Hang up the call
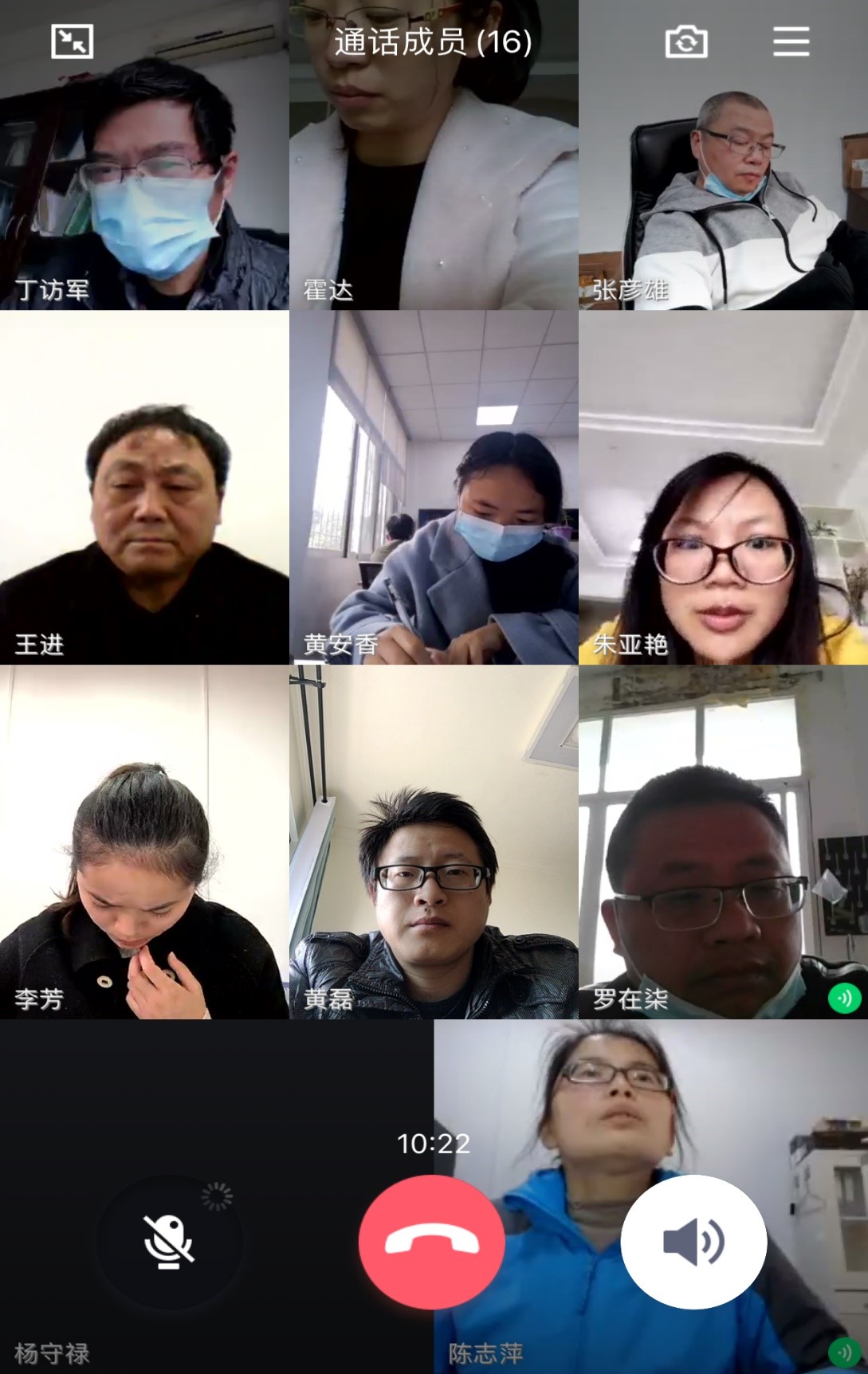This screenshot has height=1374, width=868. (x=431, y=1241)
